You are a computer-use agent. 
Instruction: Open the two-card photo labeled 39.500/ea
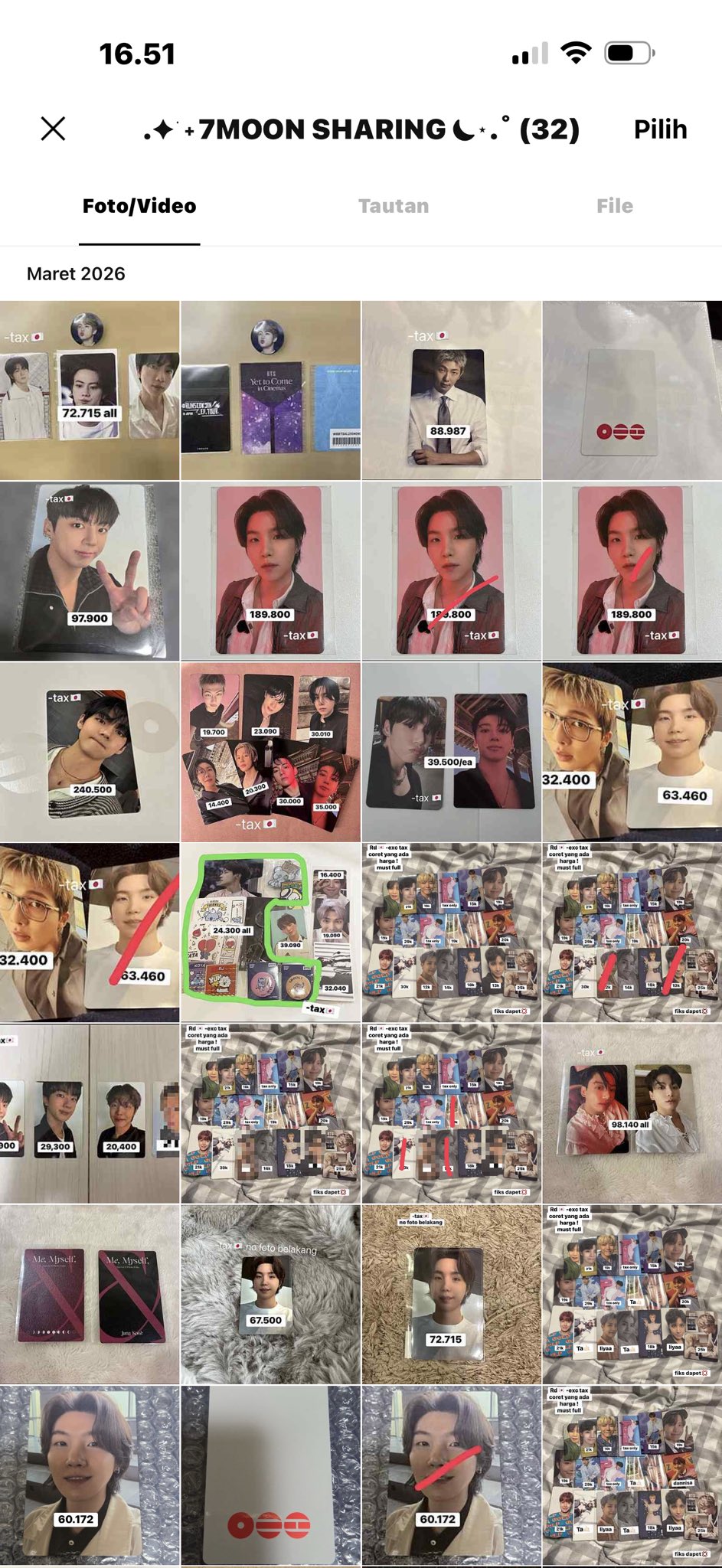(x=451, y=752)
